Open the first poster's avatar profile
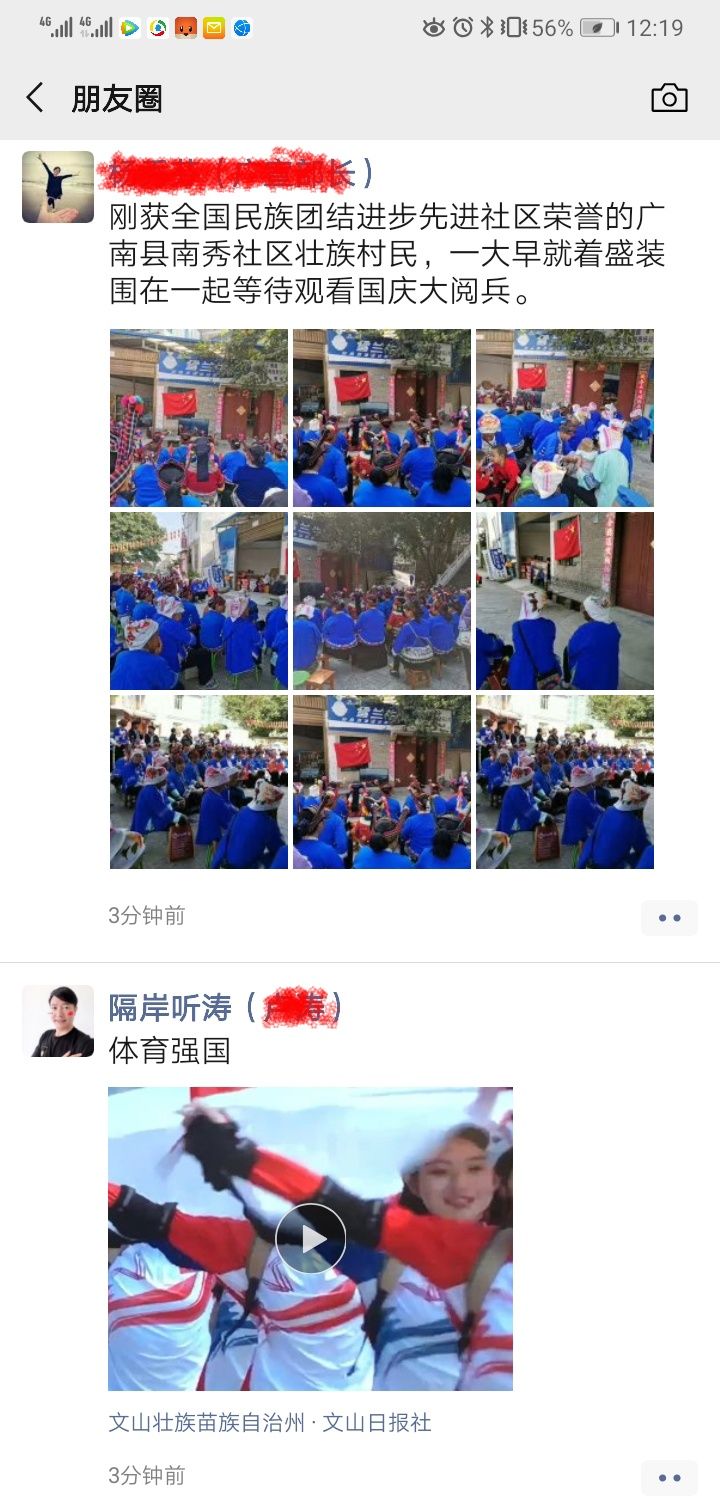This screenshot has width=720, height=1496. pos(58,187)
